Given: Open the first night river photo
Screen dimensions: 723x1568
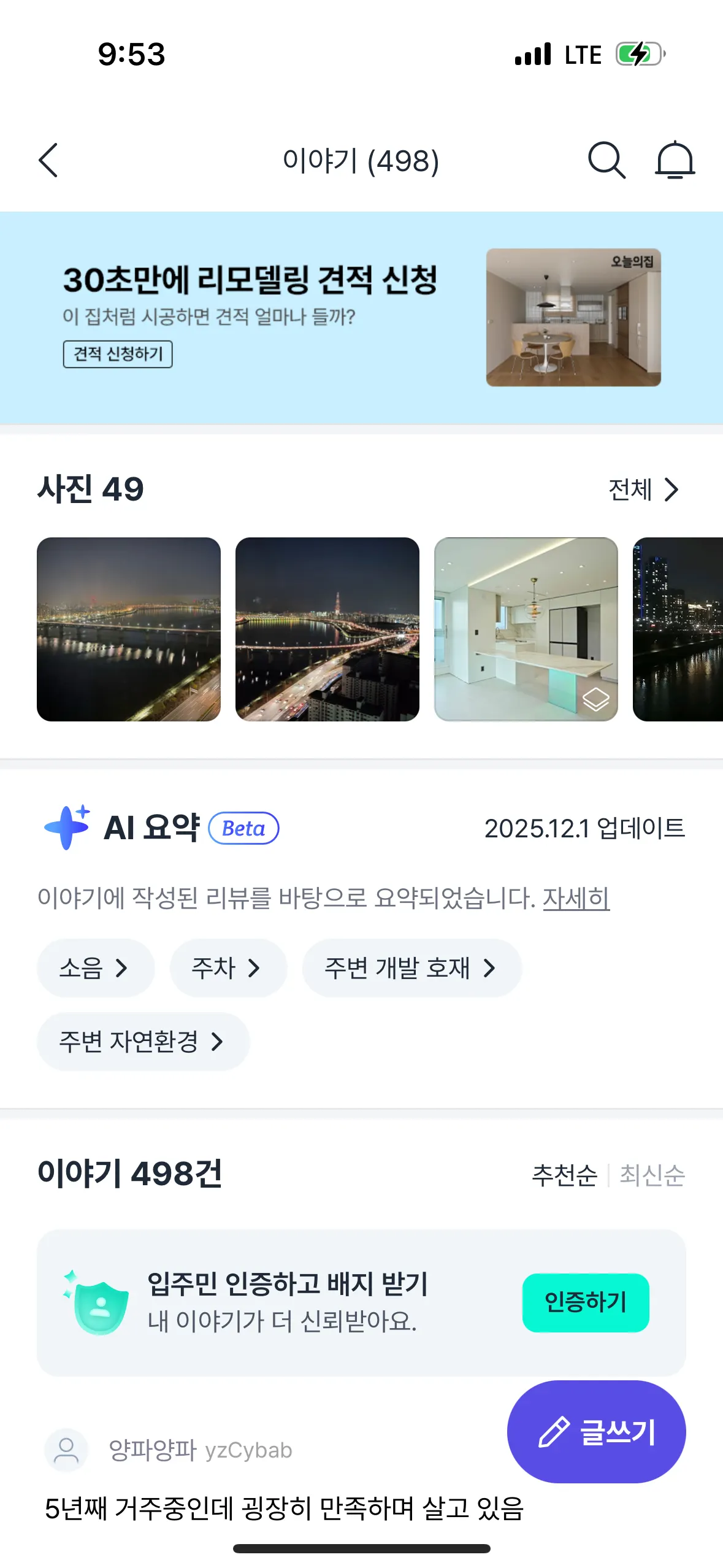Looking at the screenshot, I should tap(129, 629).
